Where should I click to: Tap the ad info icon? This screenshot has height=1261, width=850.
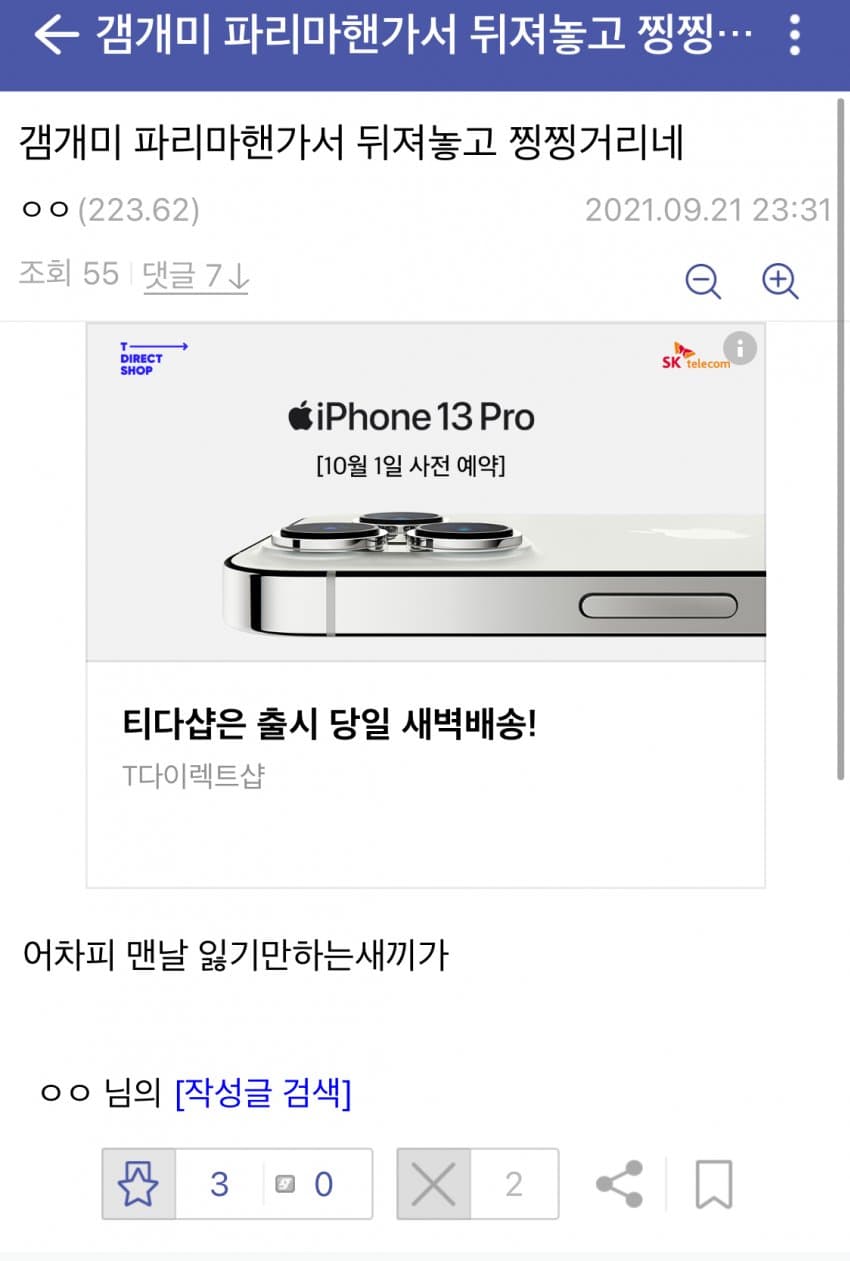click(x=740, y=348)
